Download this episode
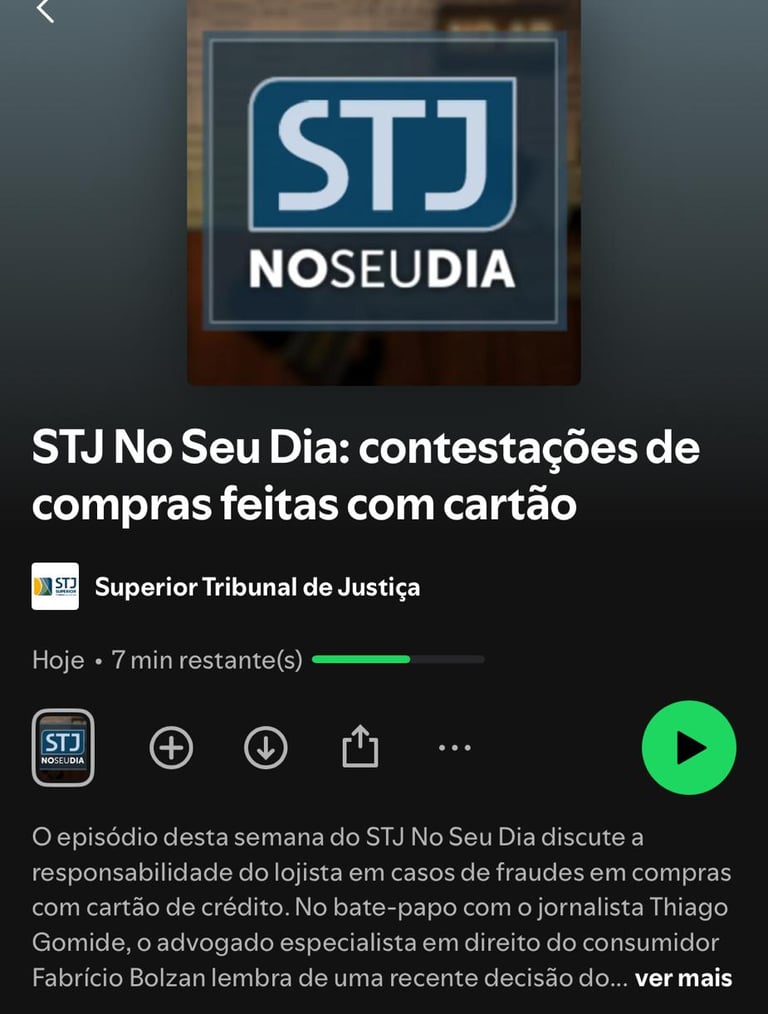The height and width of the screenshot is (1014, 768). tap(266, 748)
